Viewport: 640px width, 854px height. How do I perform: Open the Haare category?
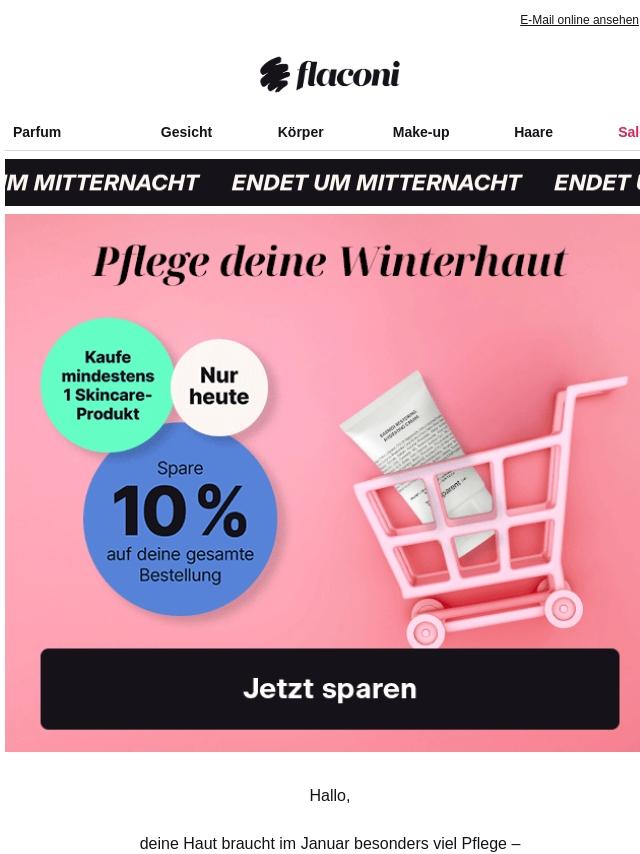tap(533, 132)
